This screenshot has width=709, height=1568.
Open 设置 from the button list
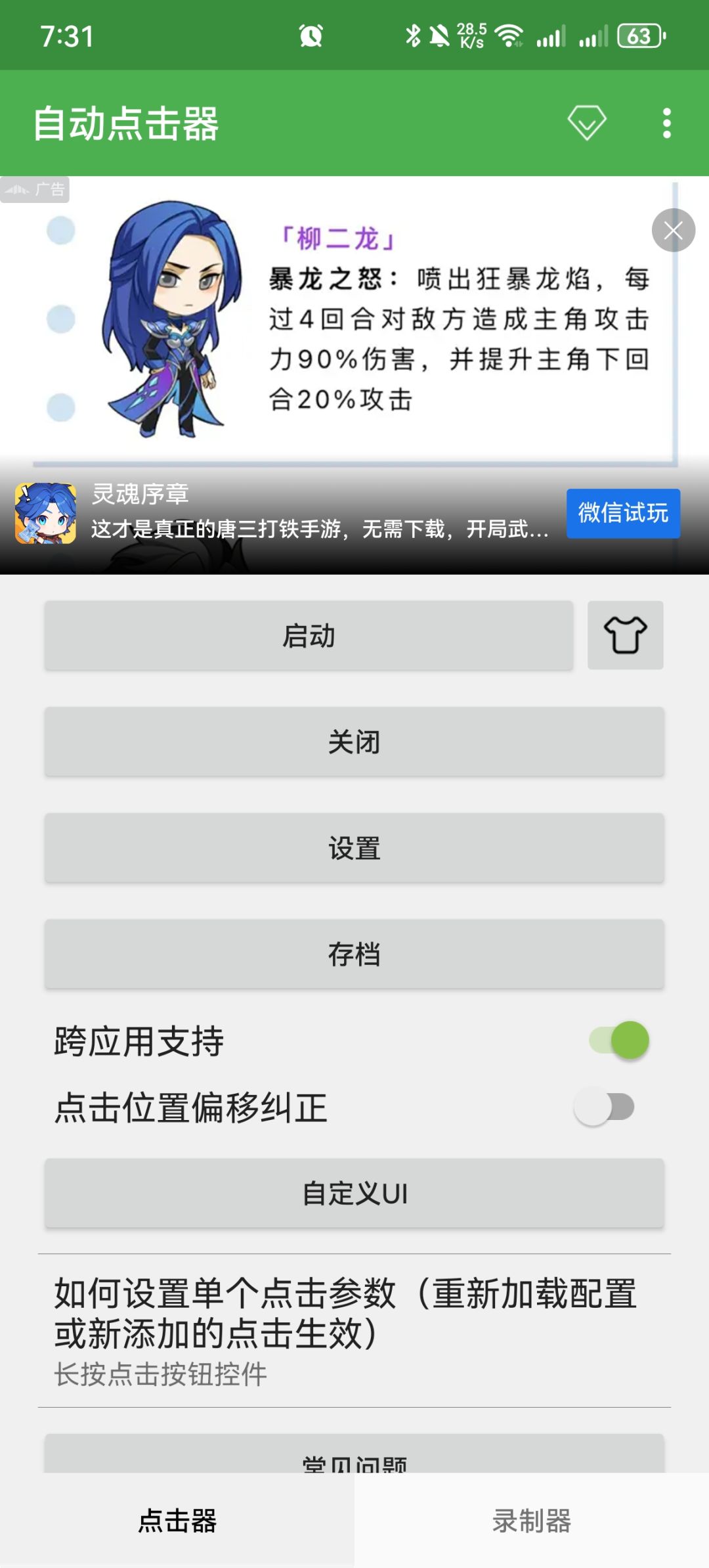click(x=354, y=848)
